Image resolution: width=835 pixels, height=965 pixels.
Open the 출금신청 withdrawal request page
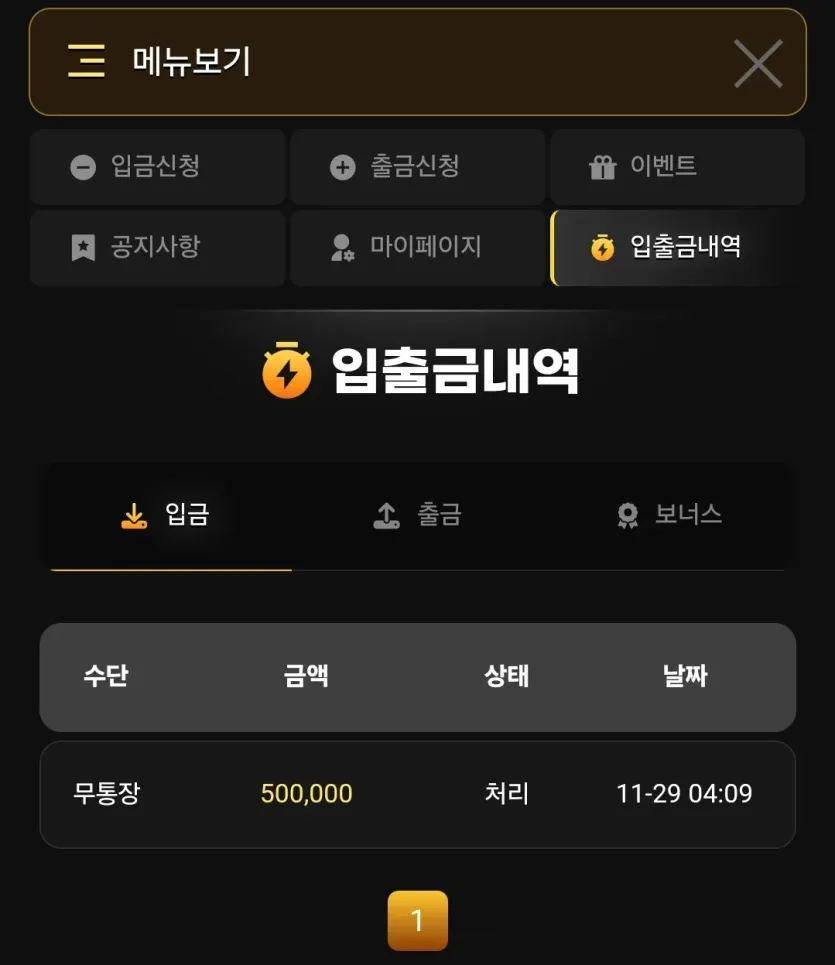tap(417, 167)
